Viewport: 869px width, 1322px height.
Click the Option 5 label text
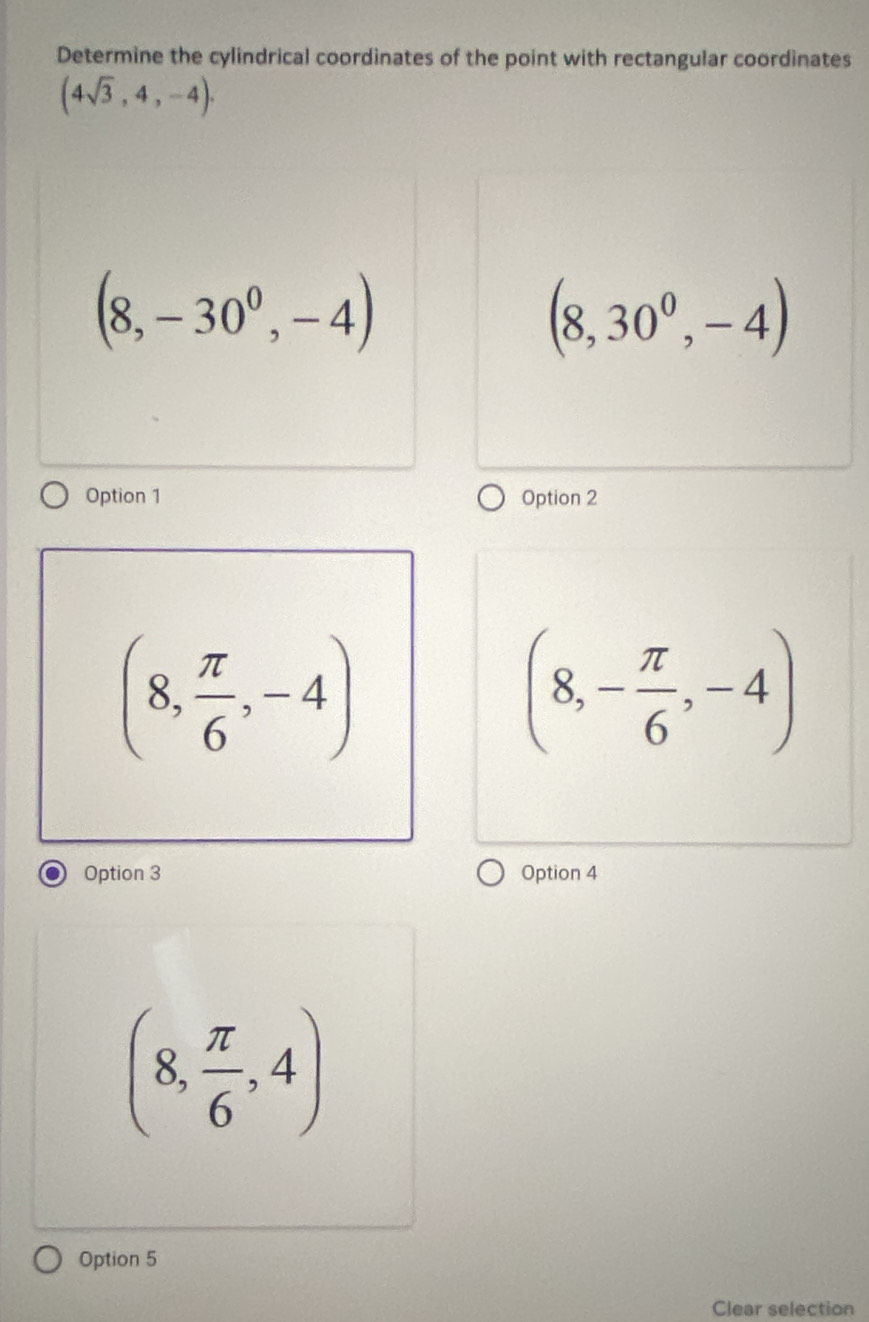pyautogui.click(x=121, y=1259)
